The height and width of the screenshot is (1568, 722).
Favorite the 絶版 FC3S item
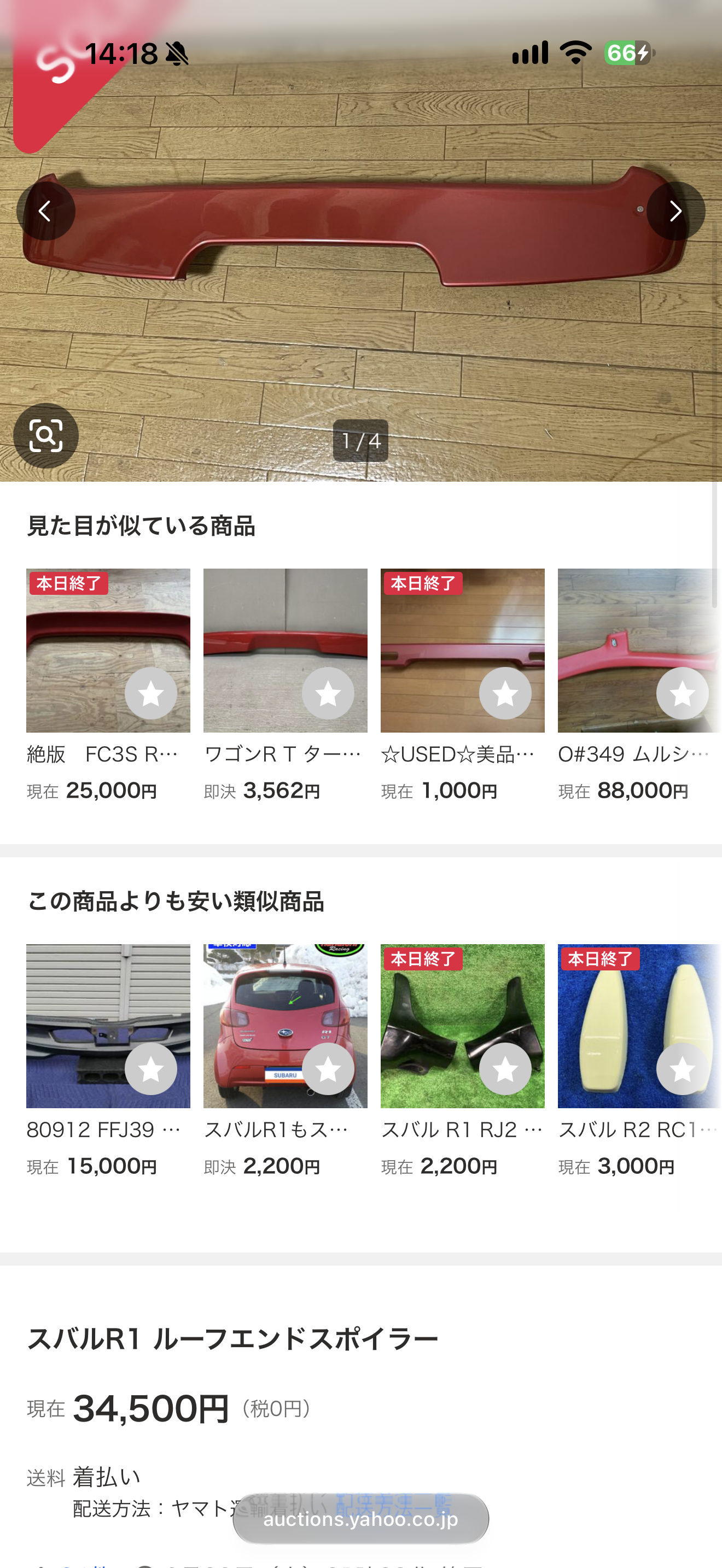point(151,693)
